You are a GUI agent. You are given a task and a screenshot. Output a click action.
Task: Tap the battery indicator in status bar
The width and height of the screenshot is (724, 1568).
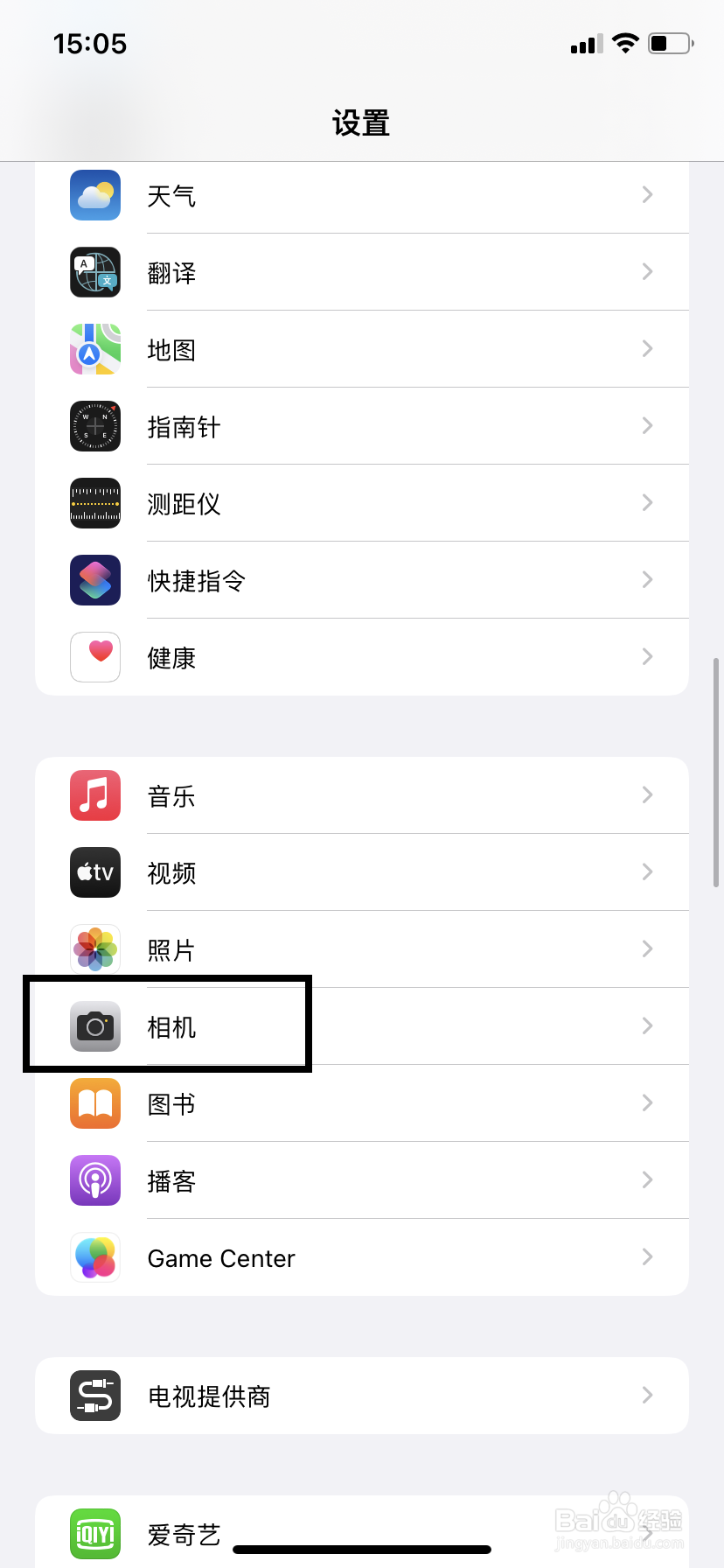[670, 44]
